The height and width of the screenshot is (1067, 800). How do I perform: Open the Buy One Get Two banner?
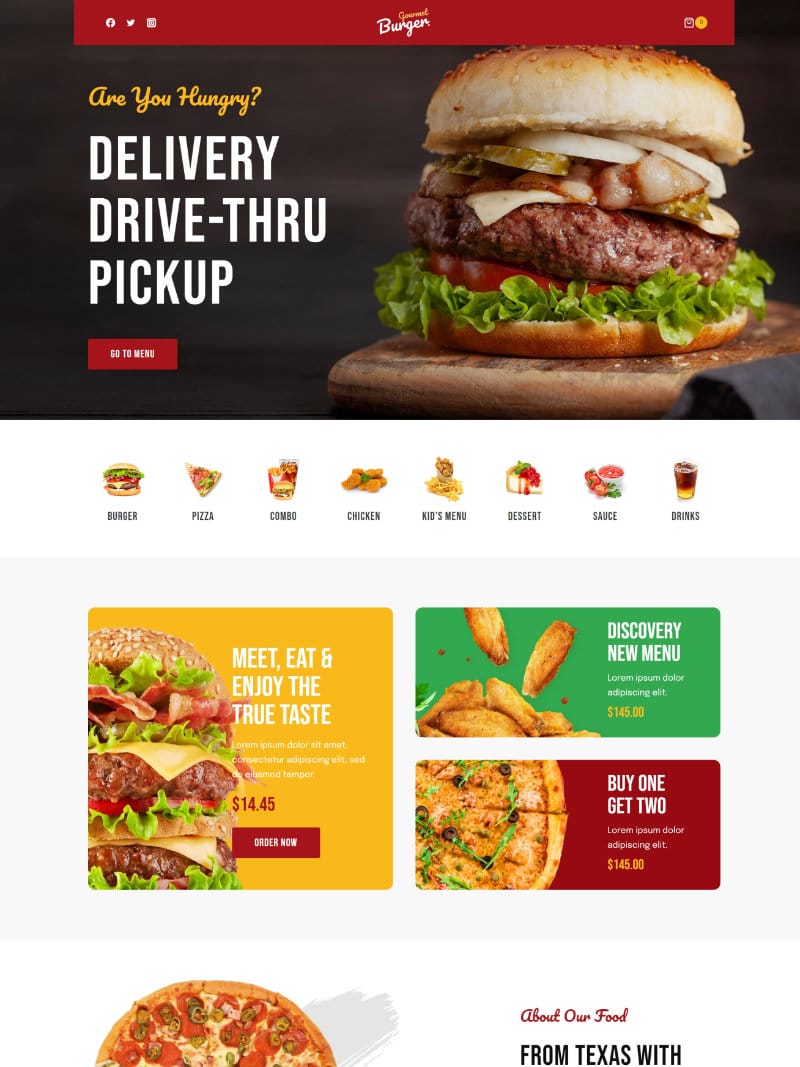(567, 824)
